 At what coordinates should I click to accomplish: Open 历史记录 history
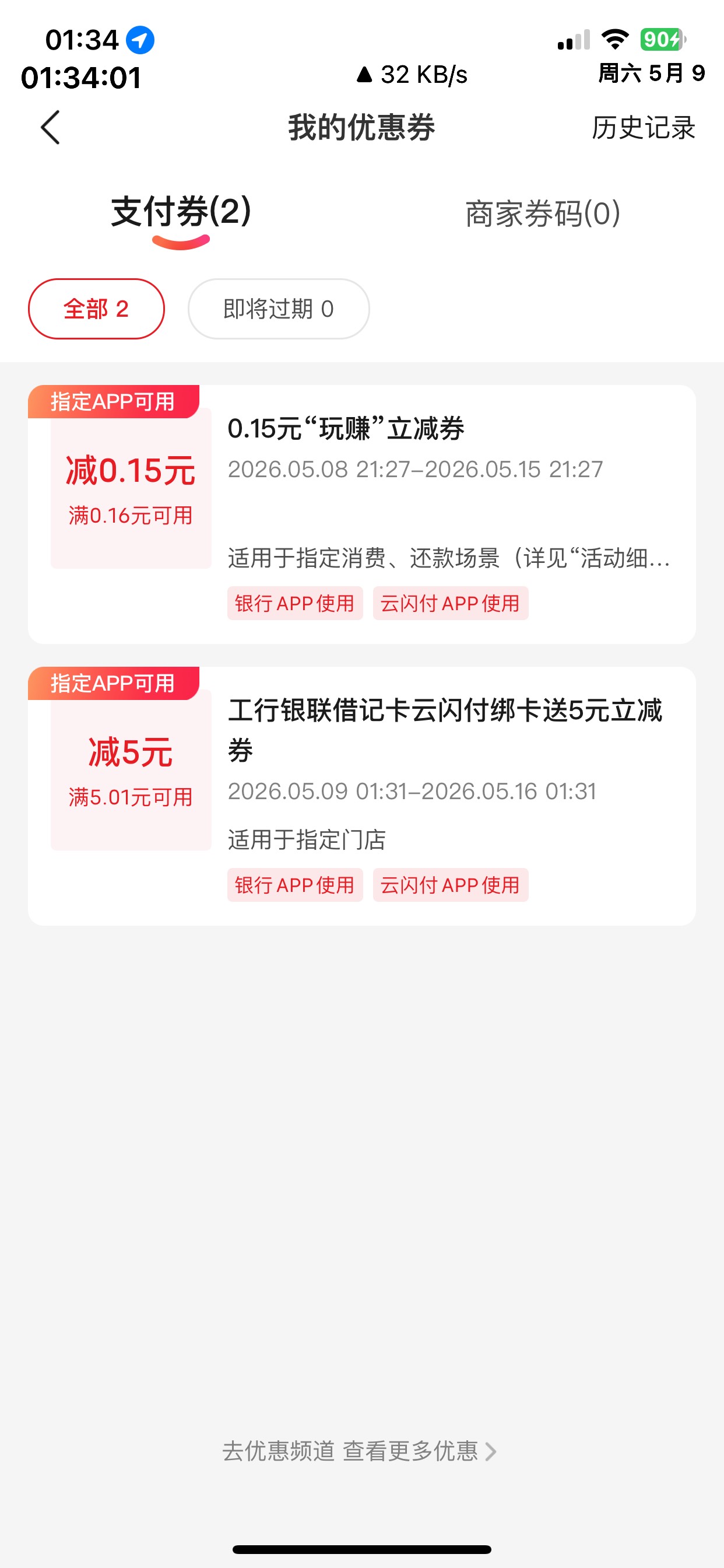(643, 128)
